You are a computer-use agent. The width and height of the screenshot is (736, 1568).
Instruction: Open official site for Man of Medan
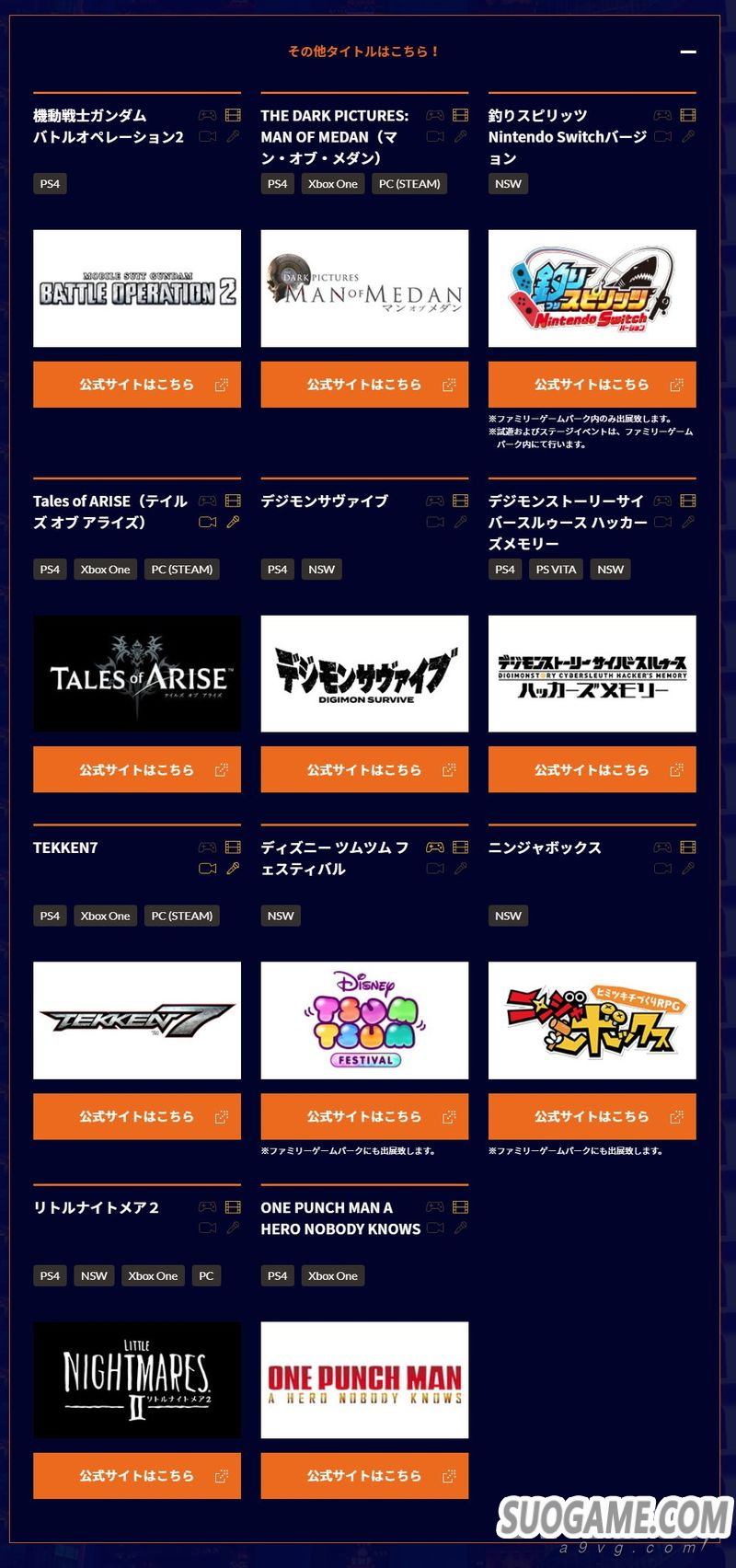pos(364,385)
